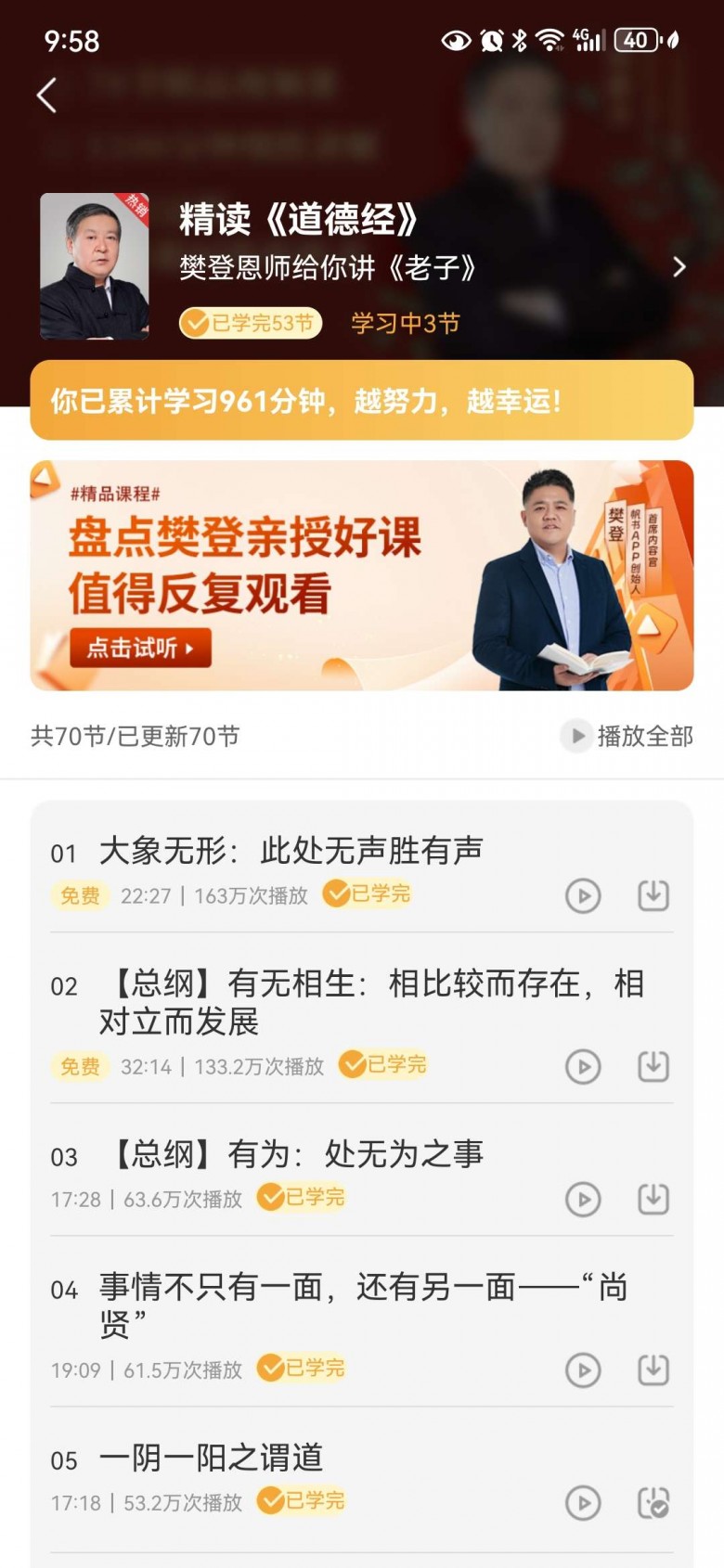Tap 点击试听 on the banner
Viewport: 724px width, 1568px height.
pos(140,648)
